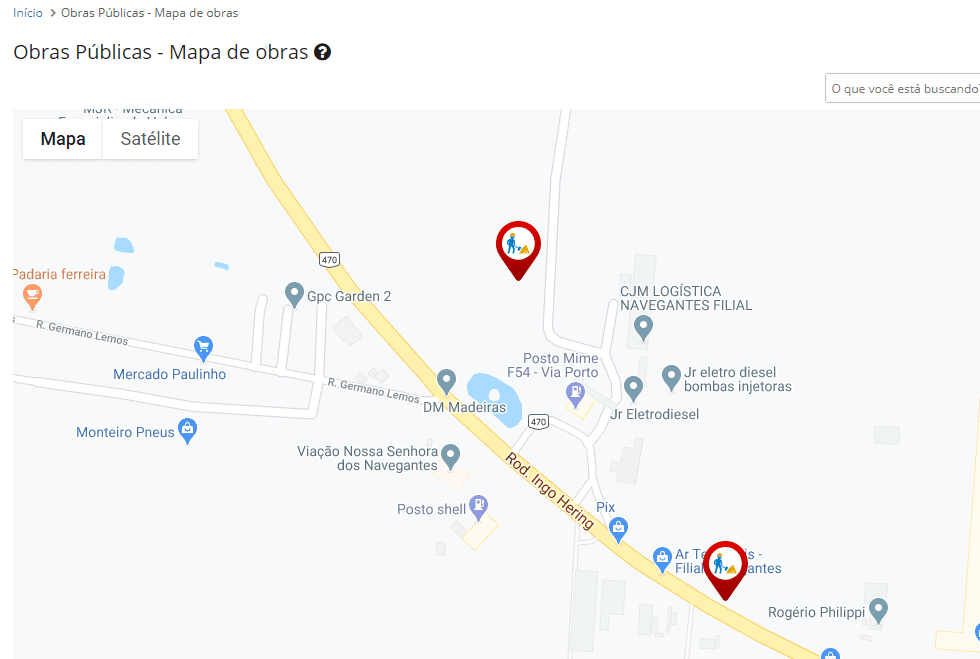980x659 pixels.
Task: Select the Jr Eletrodiesel map pin
Action: 633,387
